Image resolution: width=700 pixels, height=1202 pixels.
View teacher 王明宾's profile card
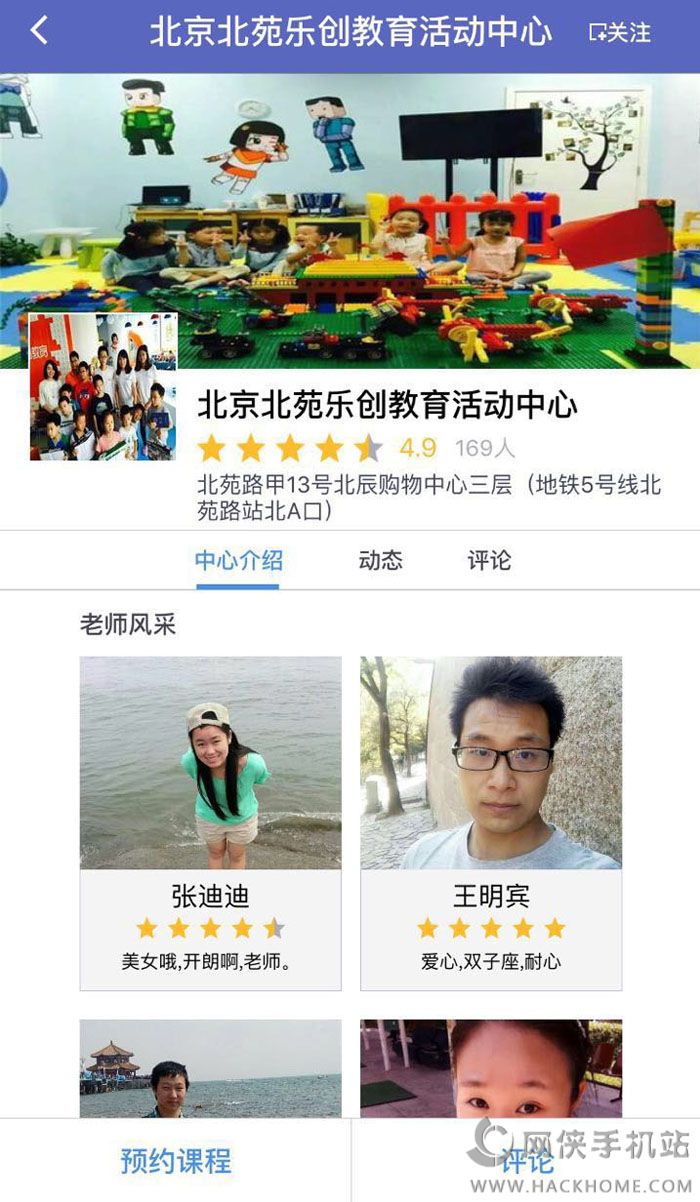point(491,822)
